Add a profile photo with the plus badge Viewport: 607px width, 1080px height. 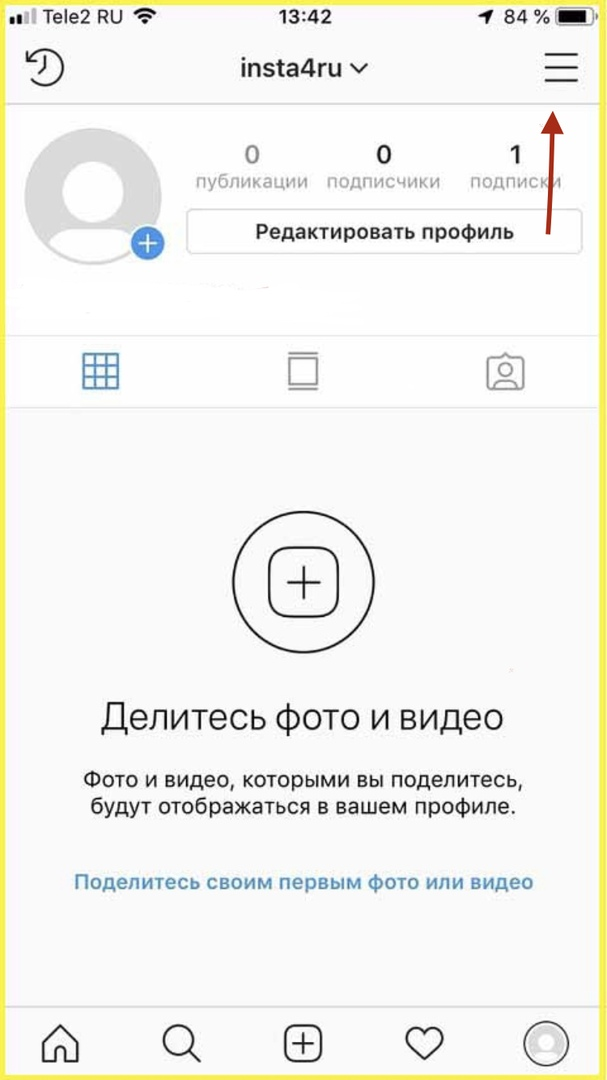coord(148,242)
